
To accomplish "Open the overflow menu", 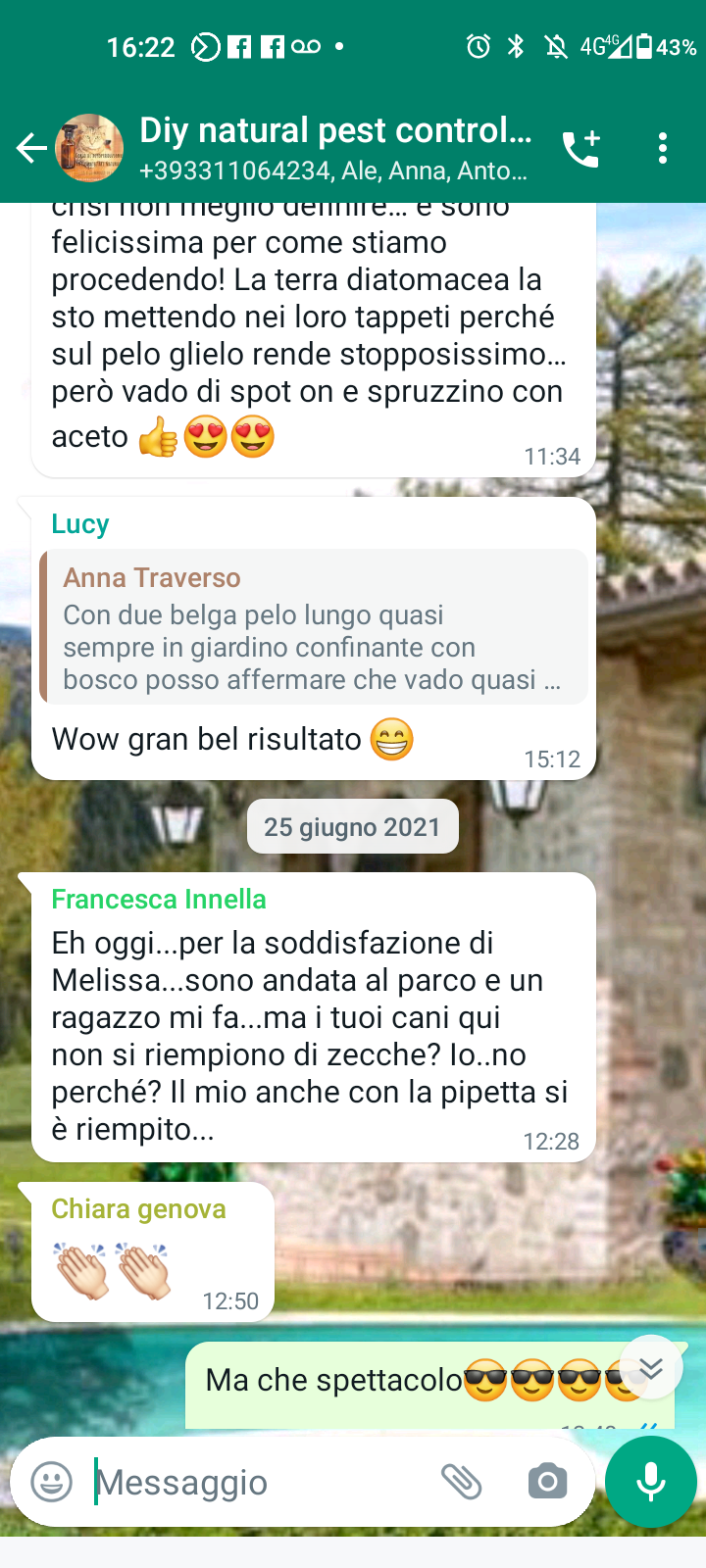I will [x=663, y=148].
